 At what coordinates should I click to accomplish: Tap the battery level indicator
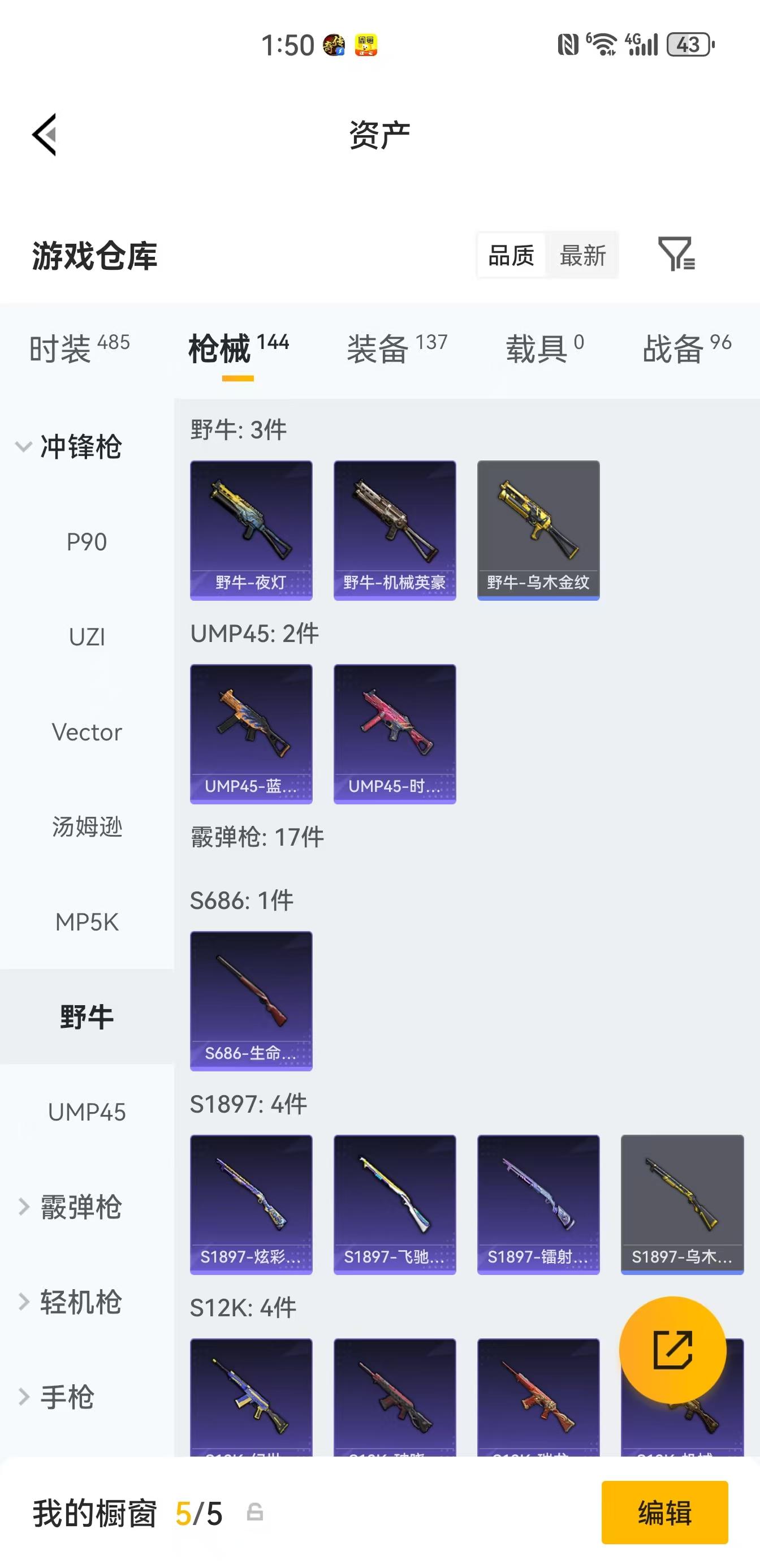point(688,44)
